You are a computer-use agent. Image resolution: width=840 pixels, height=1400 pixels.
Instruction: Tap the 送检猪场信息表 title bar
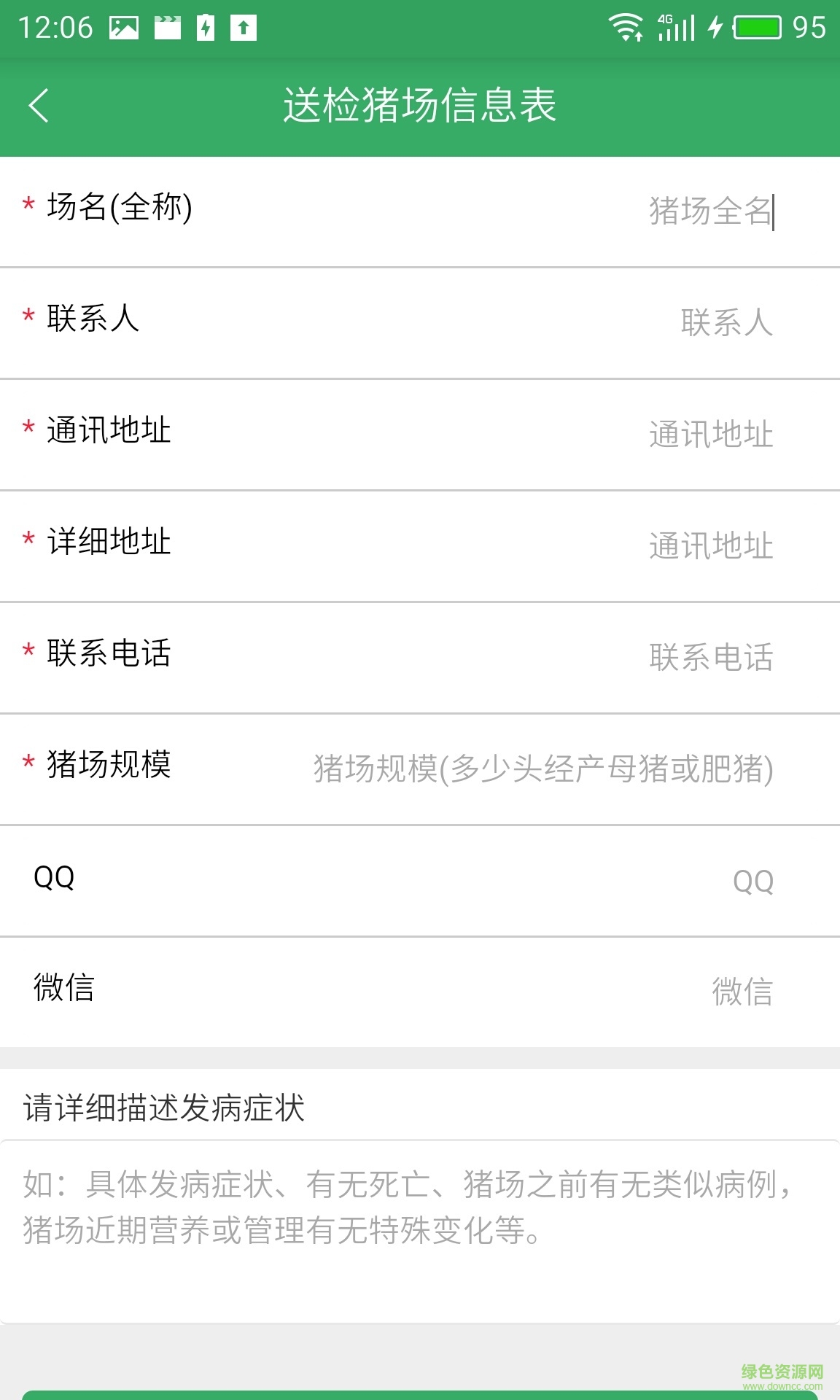click(420, 105)
